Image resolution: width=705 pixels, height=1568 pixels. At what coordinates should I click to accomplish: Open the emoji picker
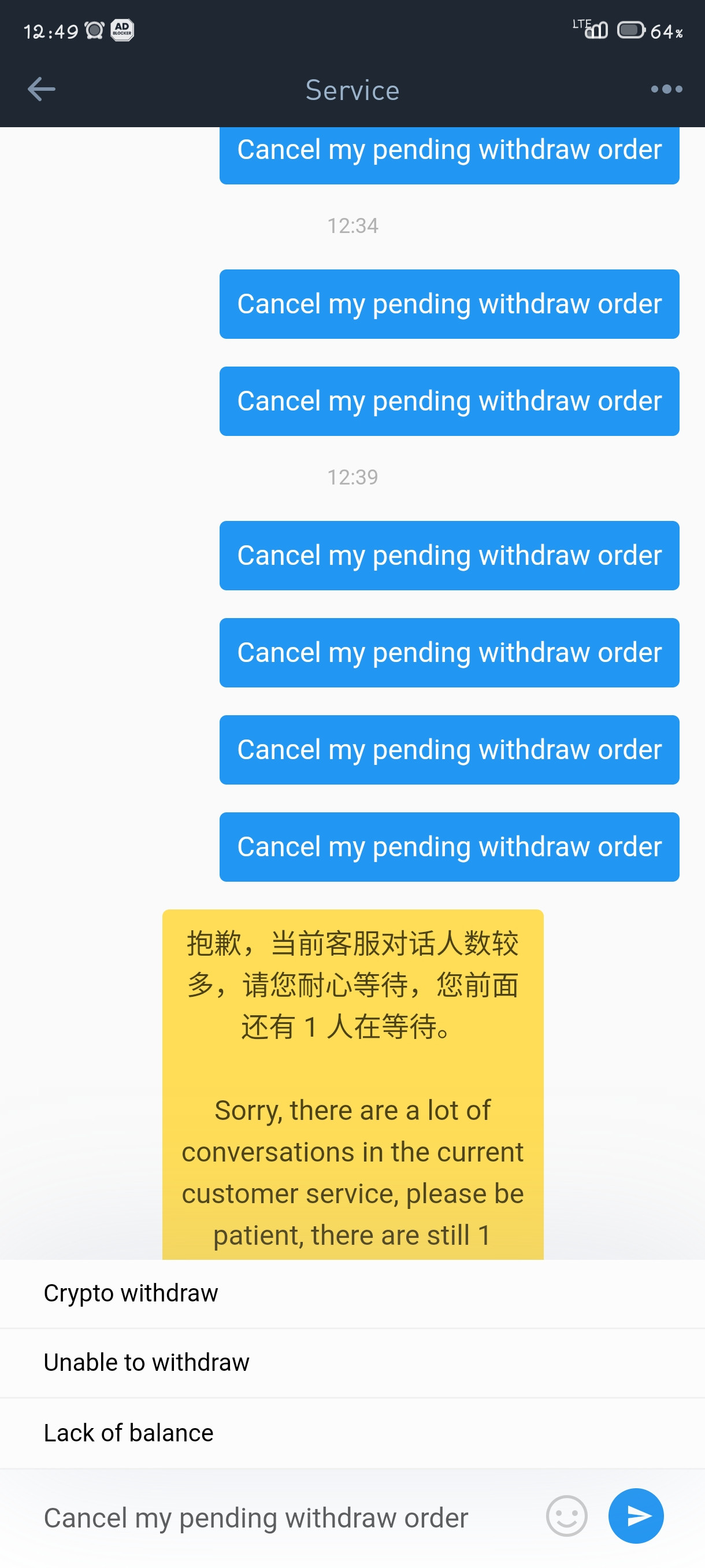click(x=566, y=1517)
